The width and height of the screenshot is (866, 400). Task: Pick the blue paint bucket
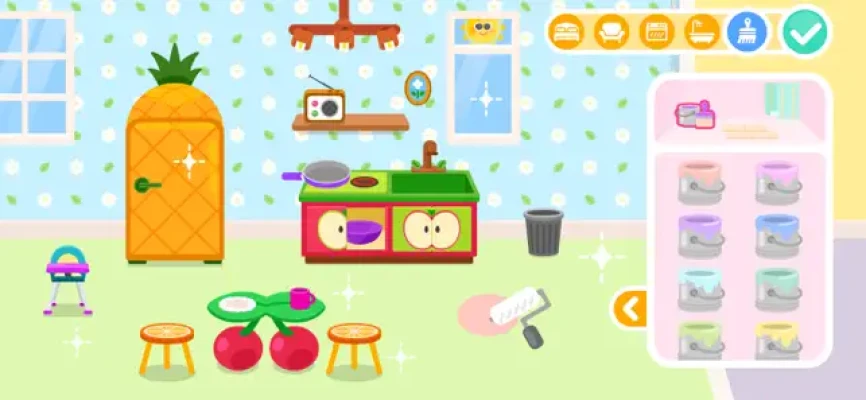point(777,235)
